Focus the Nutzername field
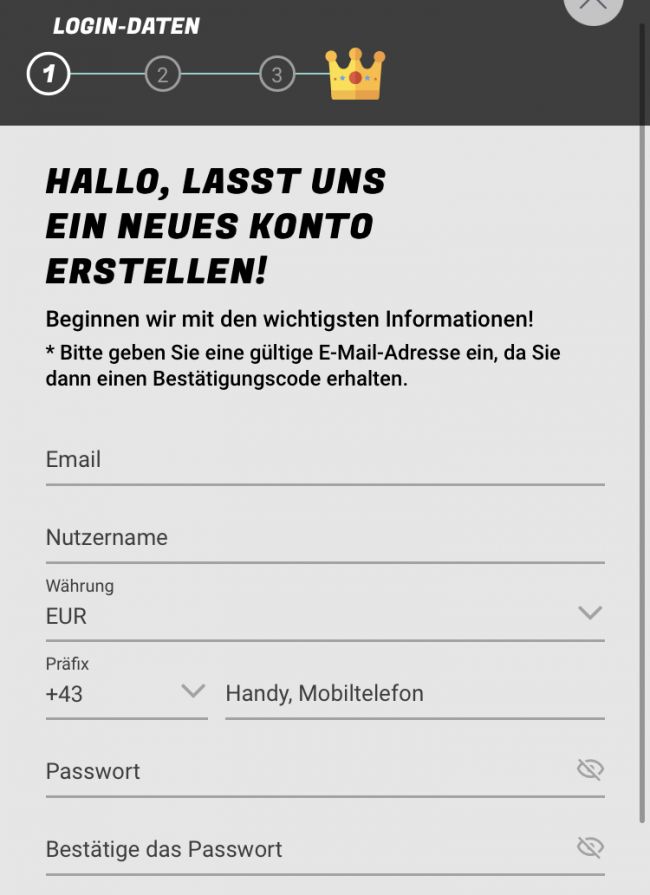 (x=324, y=538)
